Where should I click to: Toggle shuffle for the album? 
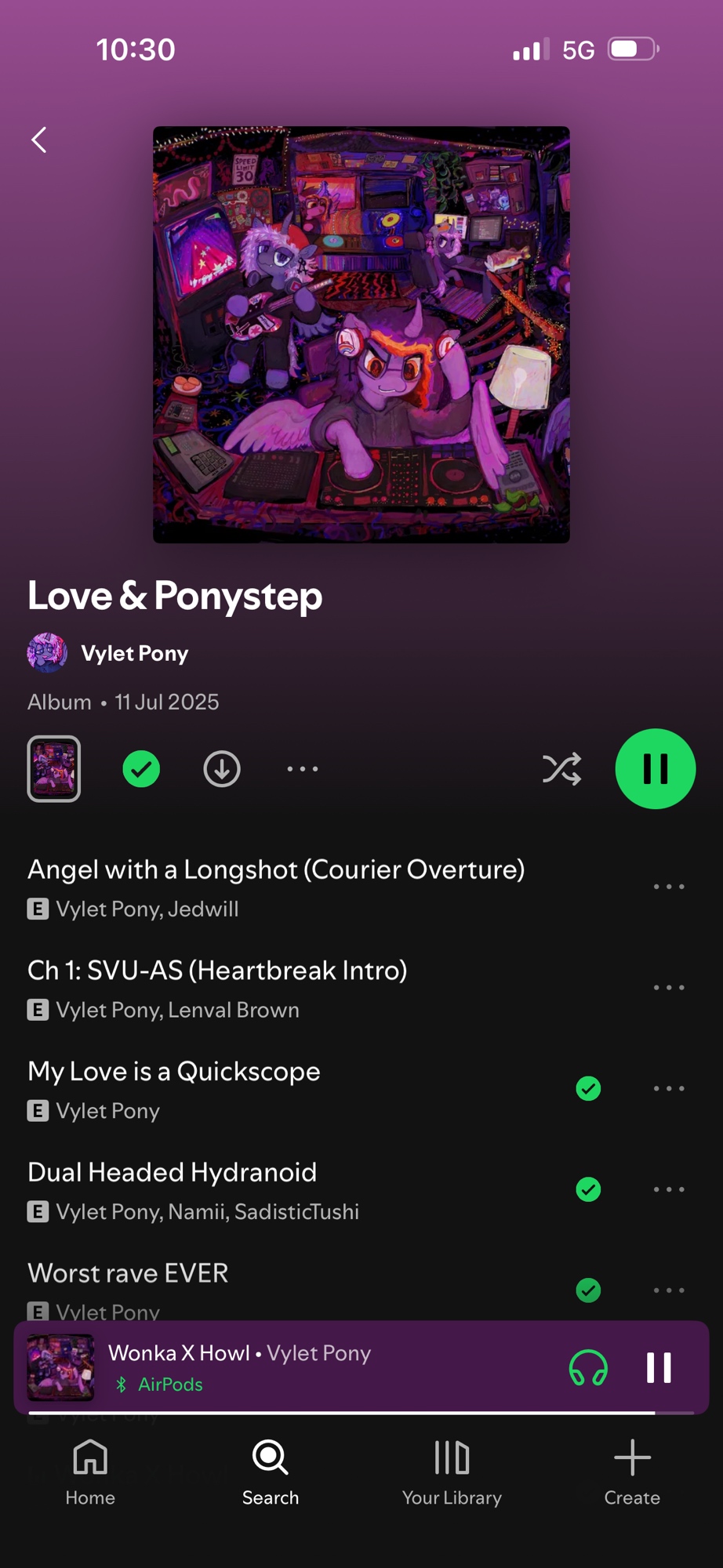point(561,768)
